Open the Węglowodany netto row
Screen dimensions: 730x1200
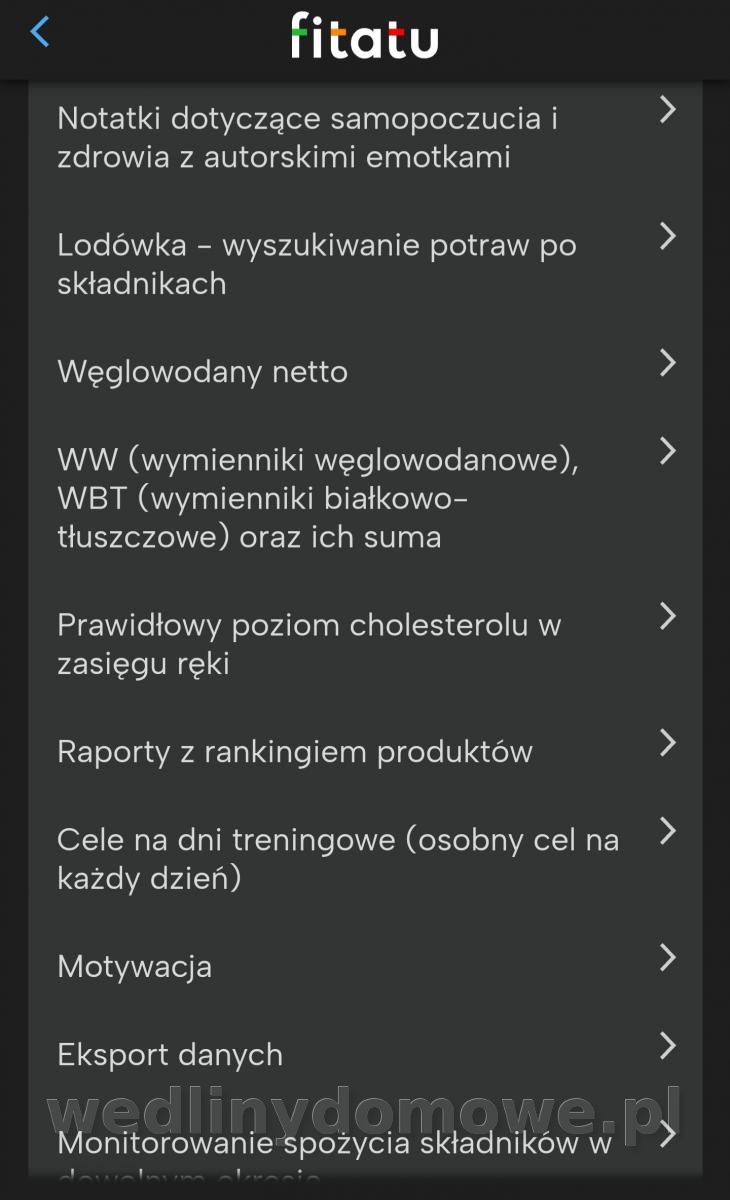(365, 371)
